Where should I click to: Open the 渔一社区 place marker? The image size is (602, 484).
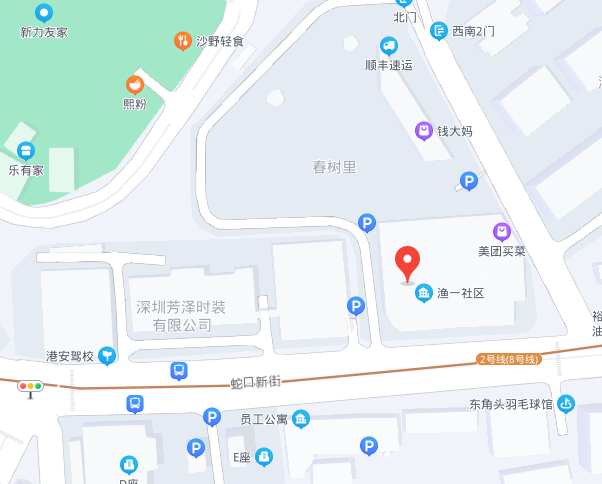tap(424, 293)
